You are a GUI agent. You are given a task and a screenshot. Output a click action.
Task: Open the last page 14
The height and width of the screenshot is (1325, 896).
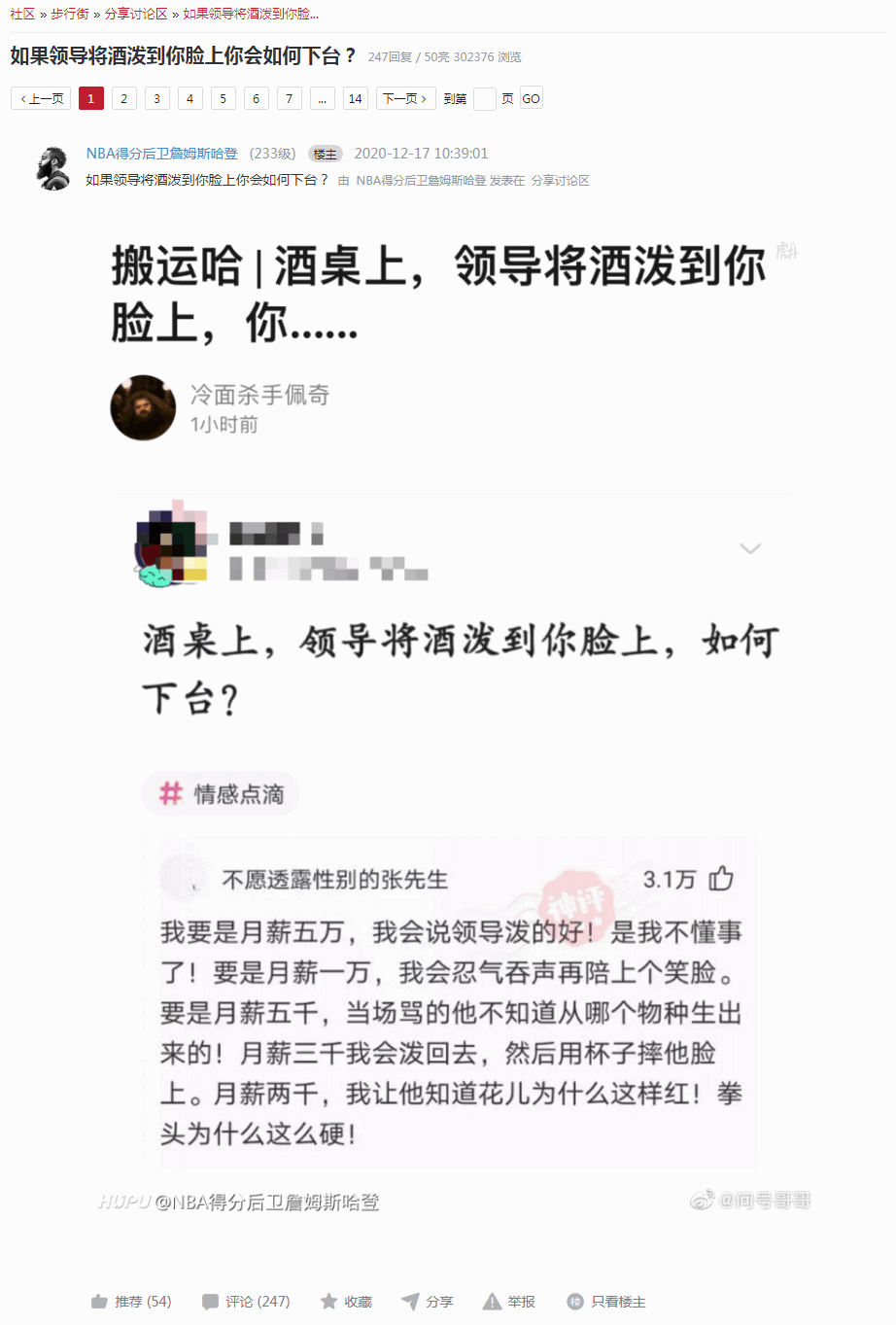355,98
